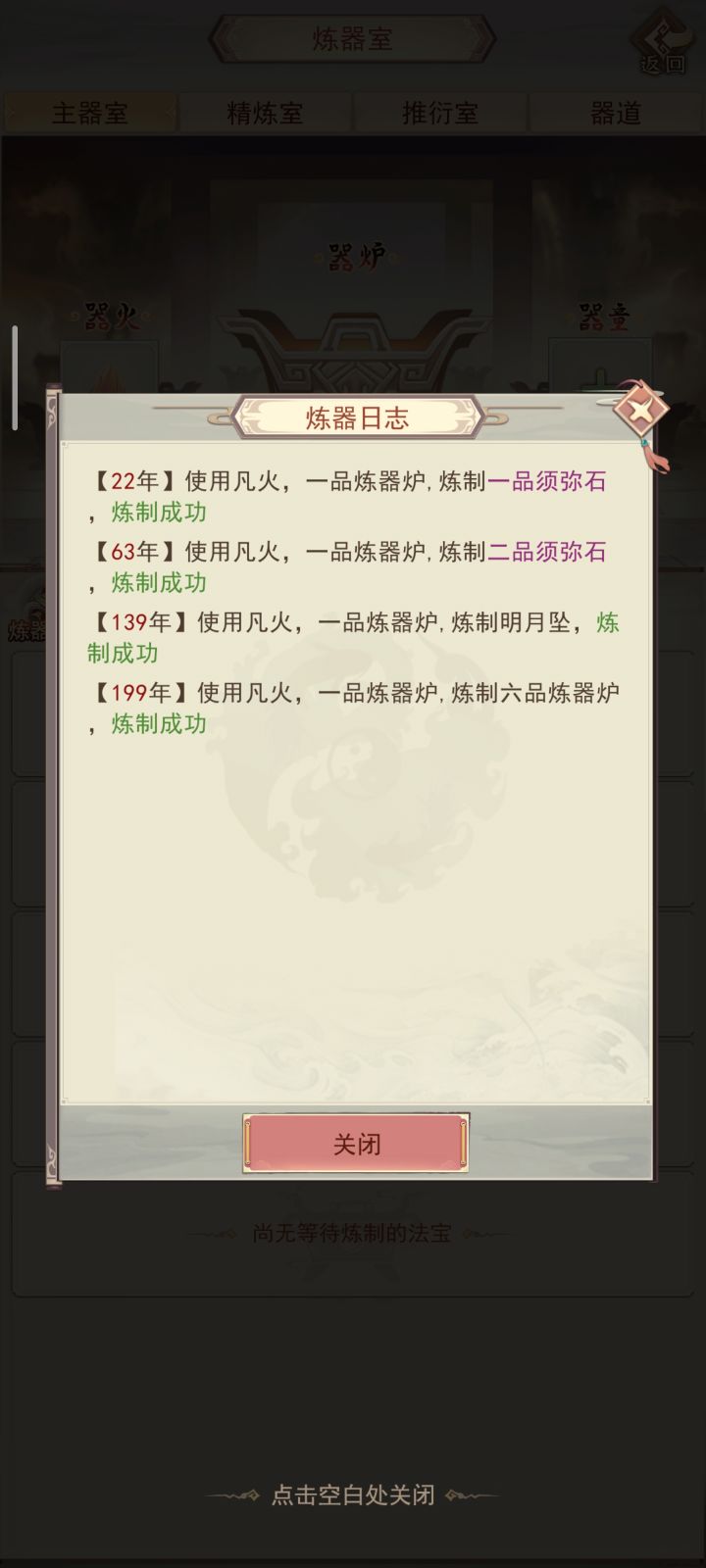The image size is (706, 1568).
Task: Close the log via the diamond X pendant icon
Action: [x=642, y=412]
